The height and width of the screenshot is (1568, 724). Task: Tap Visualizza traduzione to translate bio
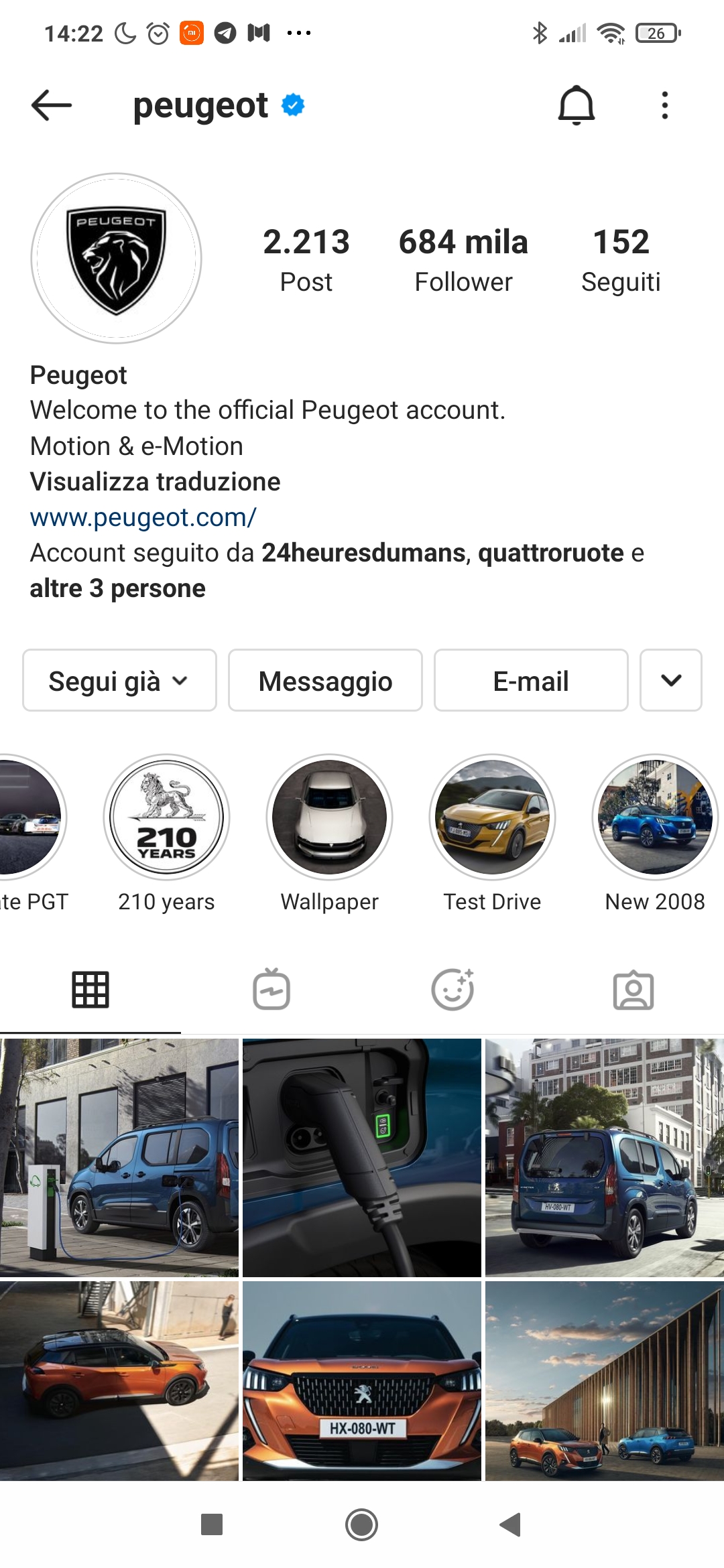(155, 482)
